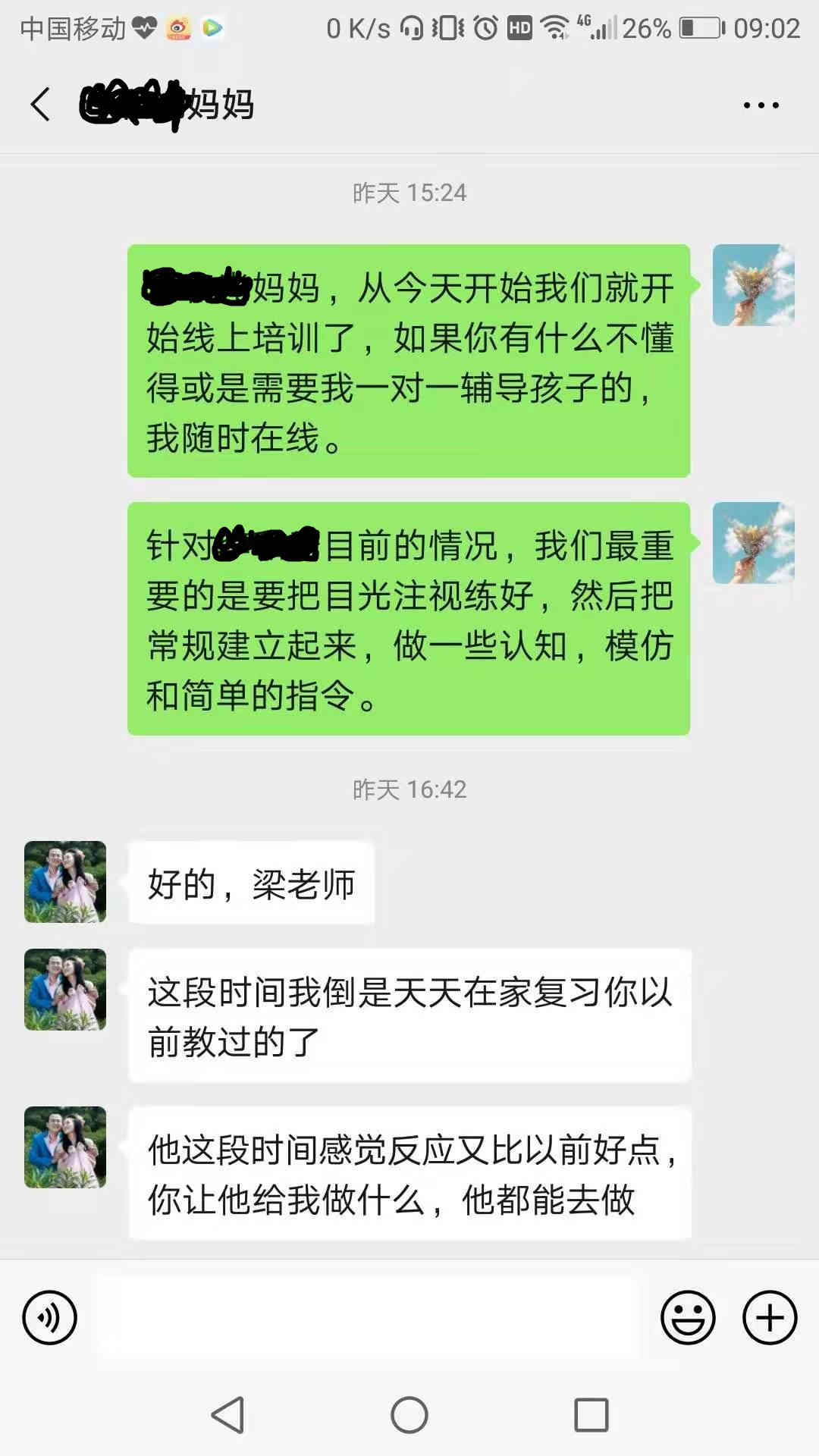
Task: Switch to voice message input
Action: (50, 1317)
